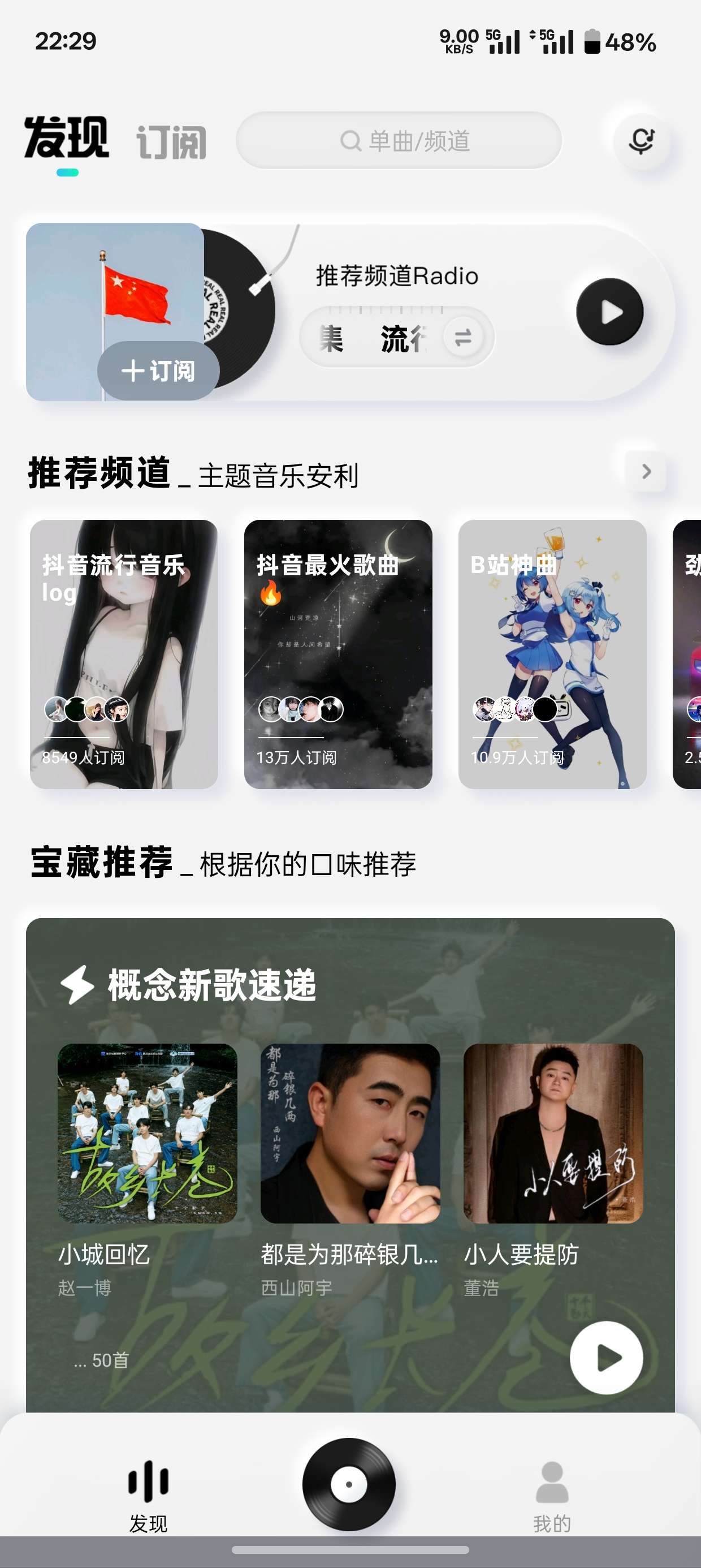This screenshot has width=701, height=1568.
Task: Go to the 我的 tab
Action: 552,1497
